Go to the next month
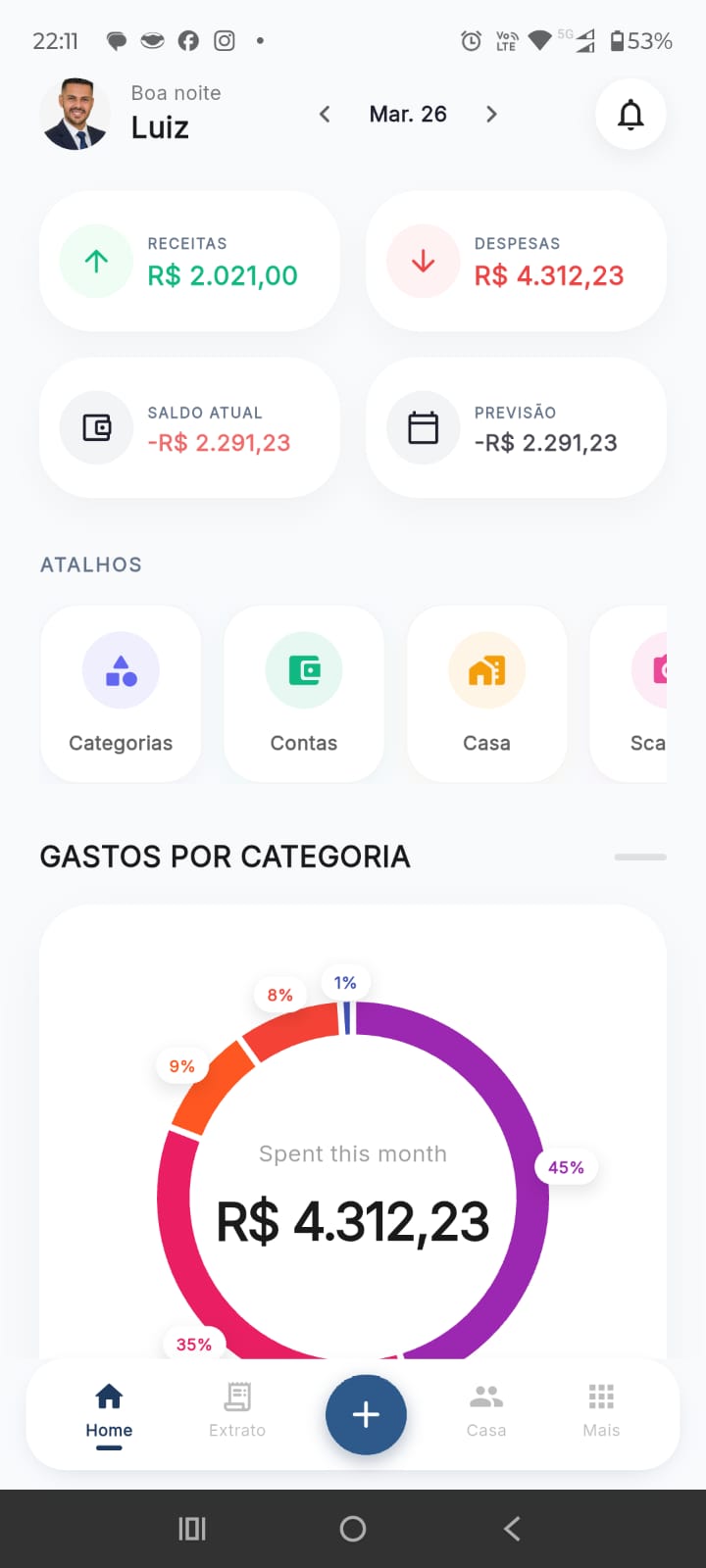Screen dimensions: 706x1568 491,115
